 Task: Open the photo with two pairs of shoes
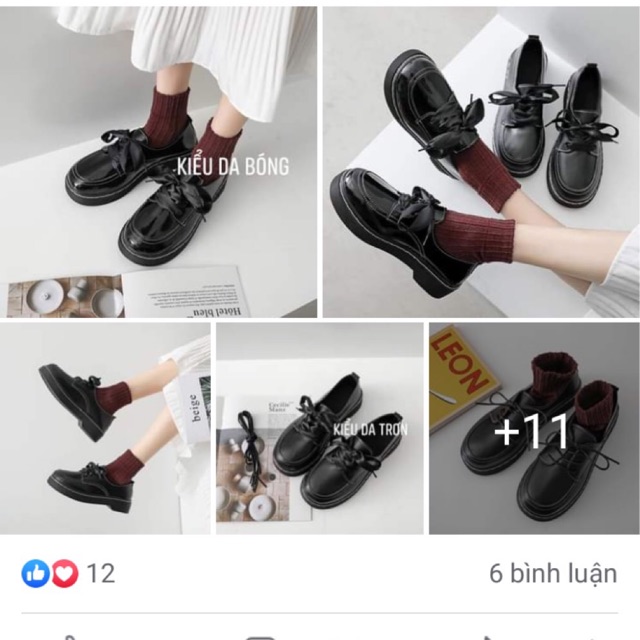click(480, 160)
